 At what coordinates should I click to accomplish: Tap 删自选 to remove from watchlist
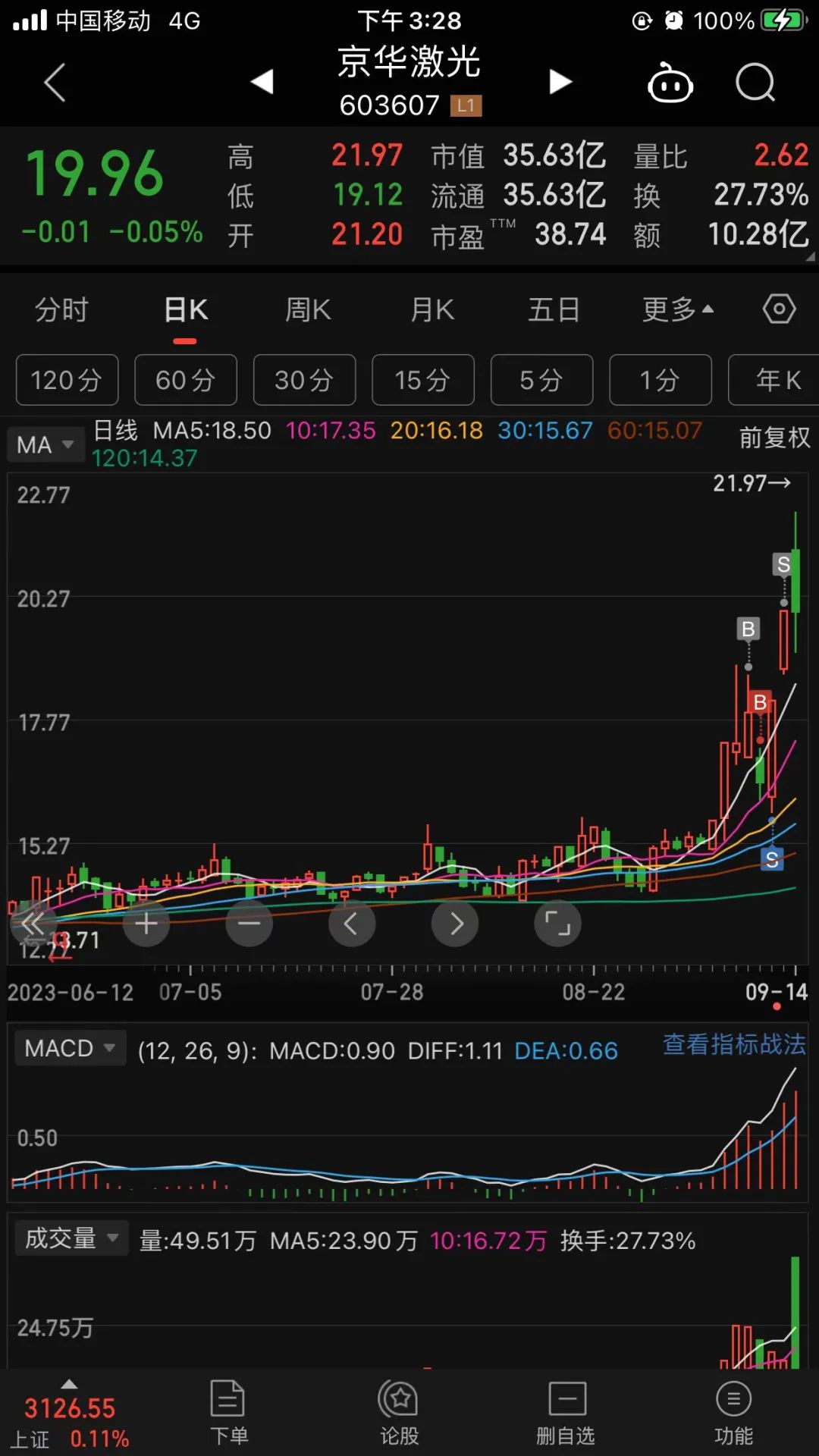coord(566,1413)
